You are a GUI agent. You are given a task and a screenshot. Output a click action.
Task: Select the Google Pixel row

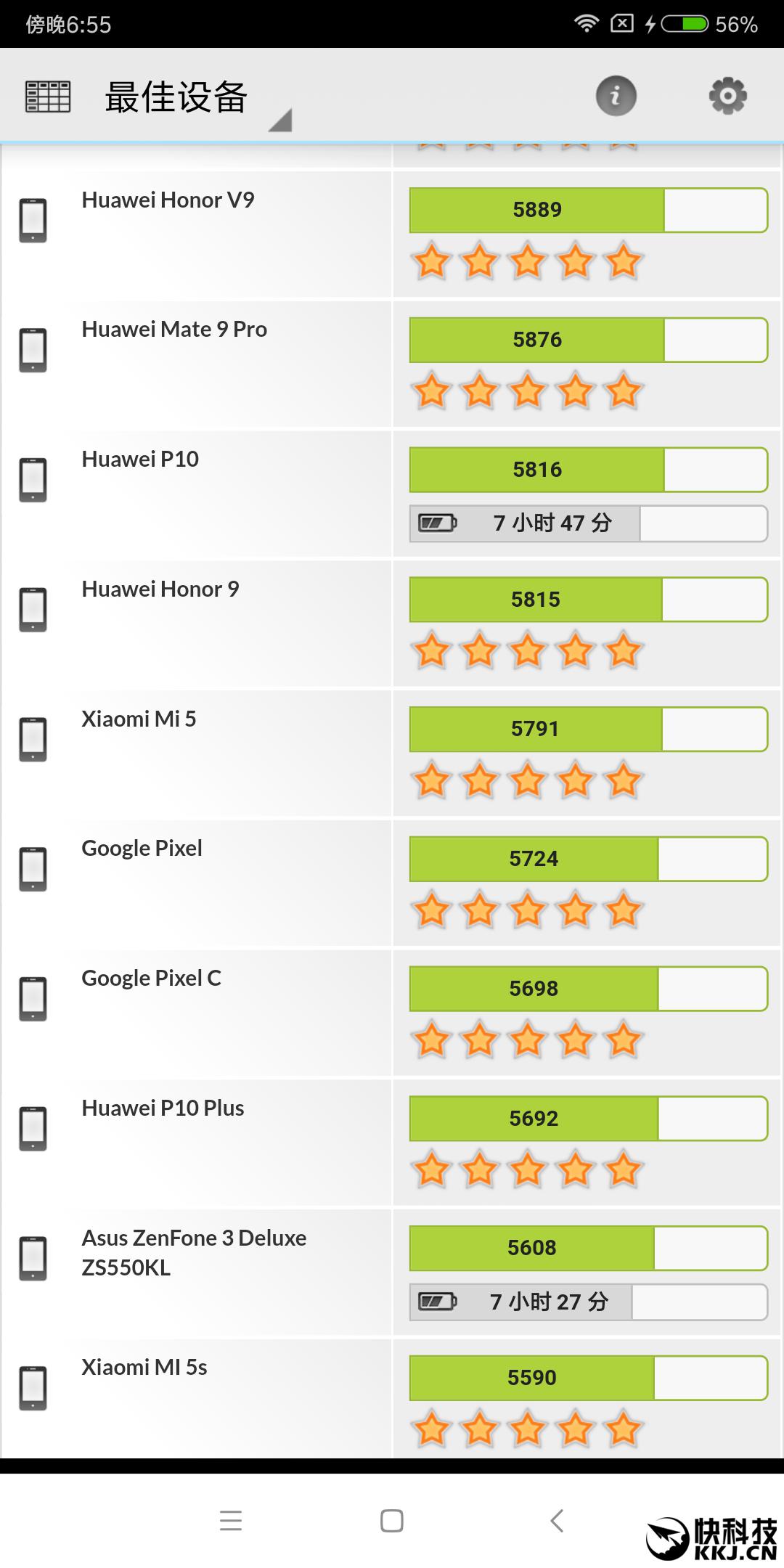(x=392, y=883)
